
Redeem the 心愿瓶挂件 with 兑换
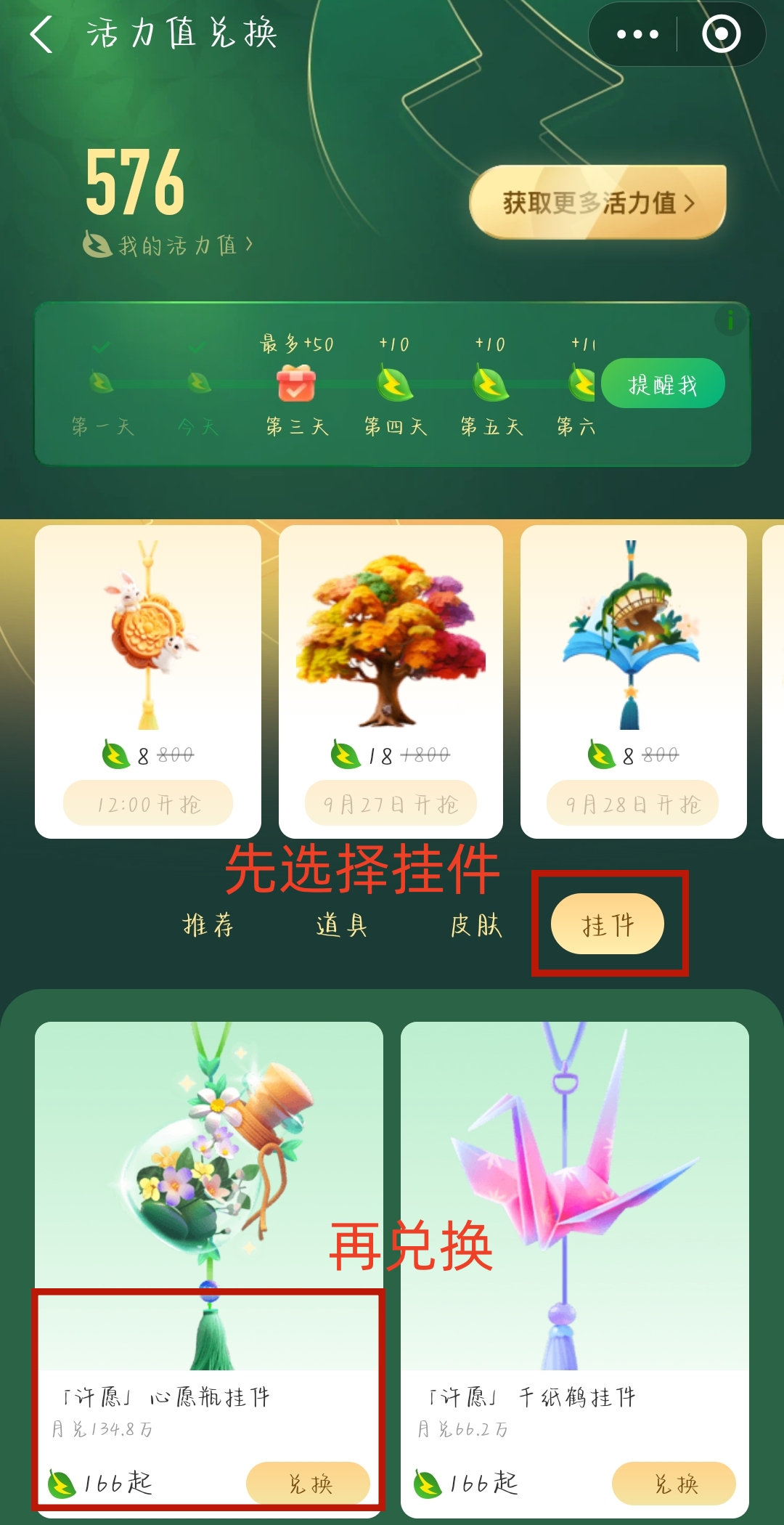pos(309,1484)
